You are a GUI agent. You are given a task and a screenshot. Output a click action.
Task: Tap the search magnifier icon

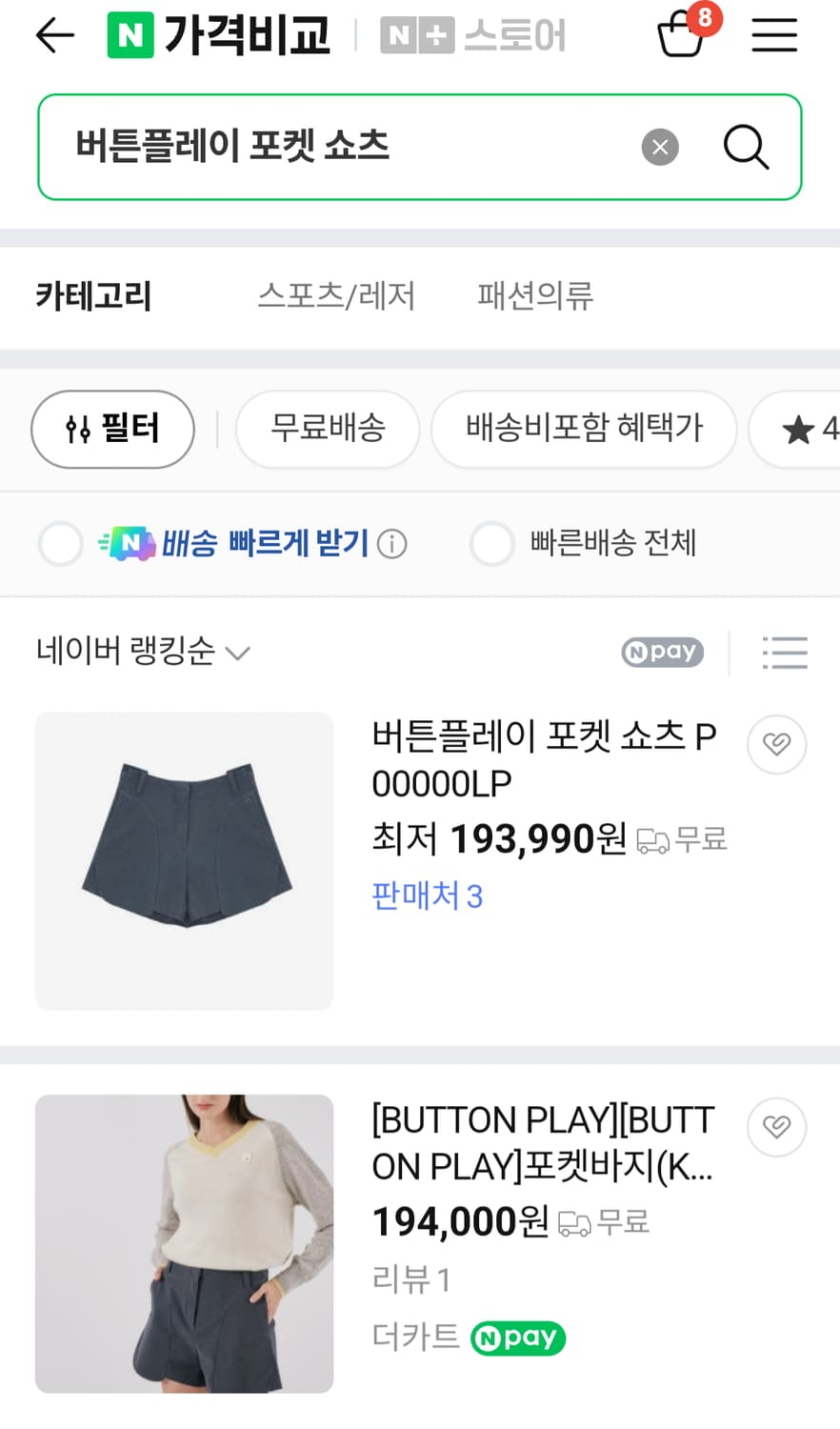[x=746, y=148]
